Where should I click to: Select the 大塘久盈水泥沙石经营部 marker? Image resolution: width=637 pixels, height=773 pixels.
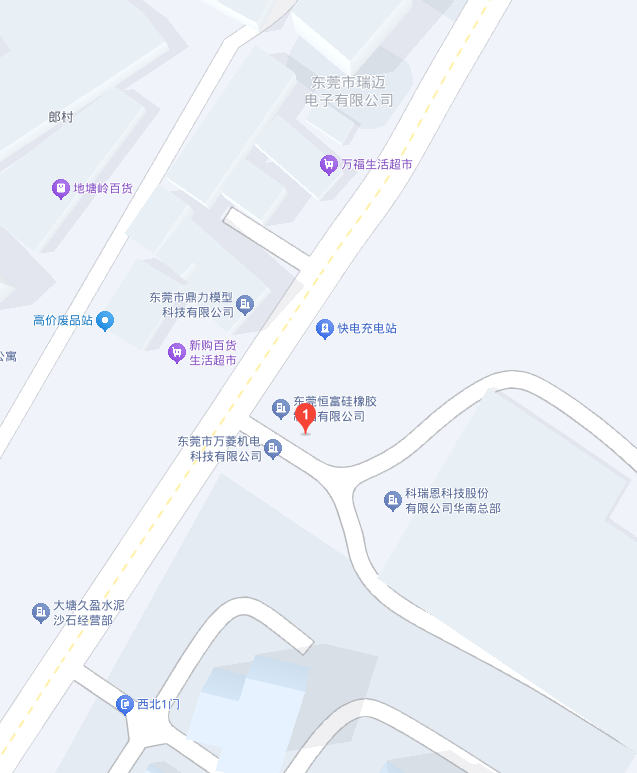(x=40, y=612)
